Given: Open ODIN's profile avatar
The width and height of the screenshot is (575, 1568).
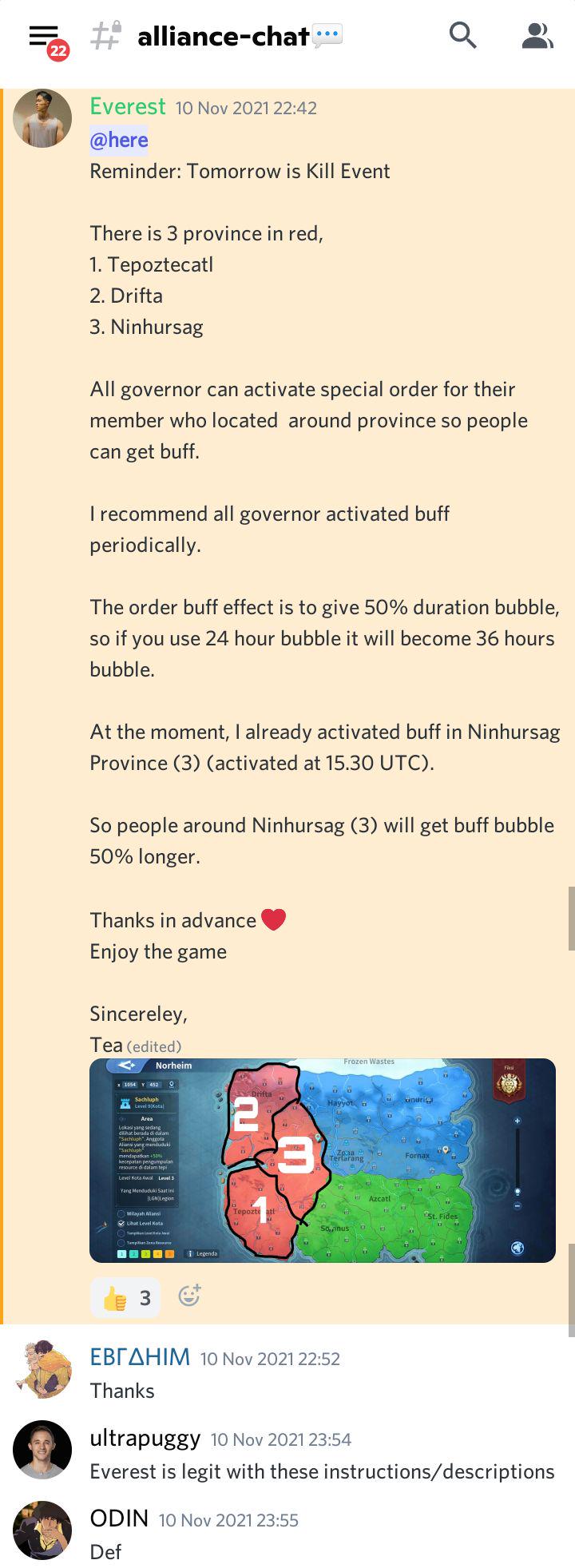Looking at the screenshot, I should pyautogui.click(x=42, y=1530).
